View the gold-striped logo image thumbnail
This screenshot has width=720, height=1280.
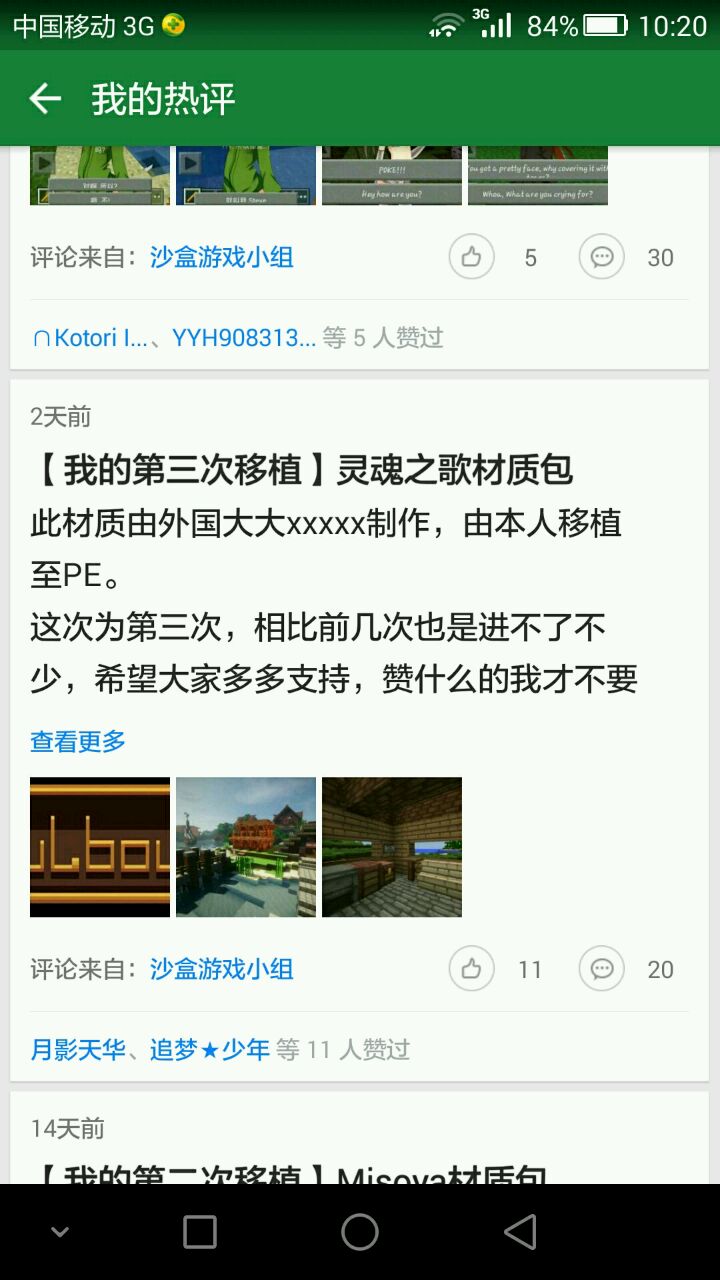100,847
